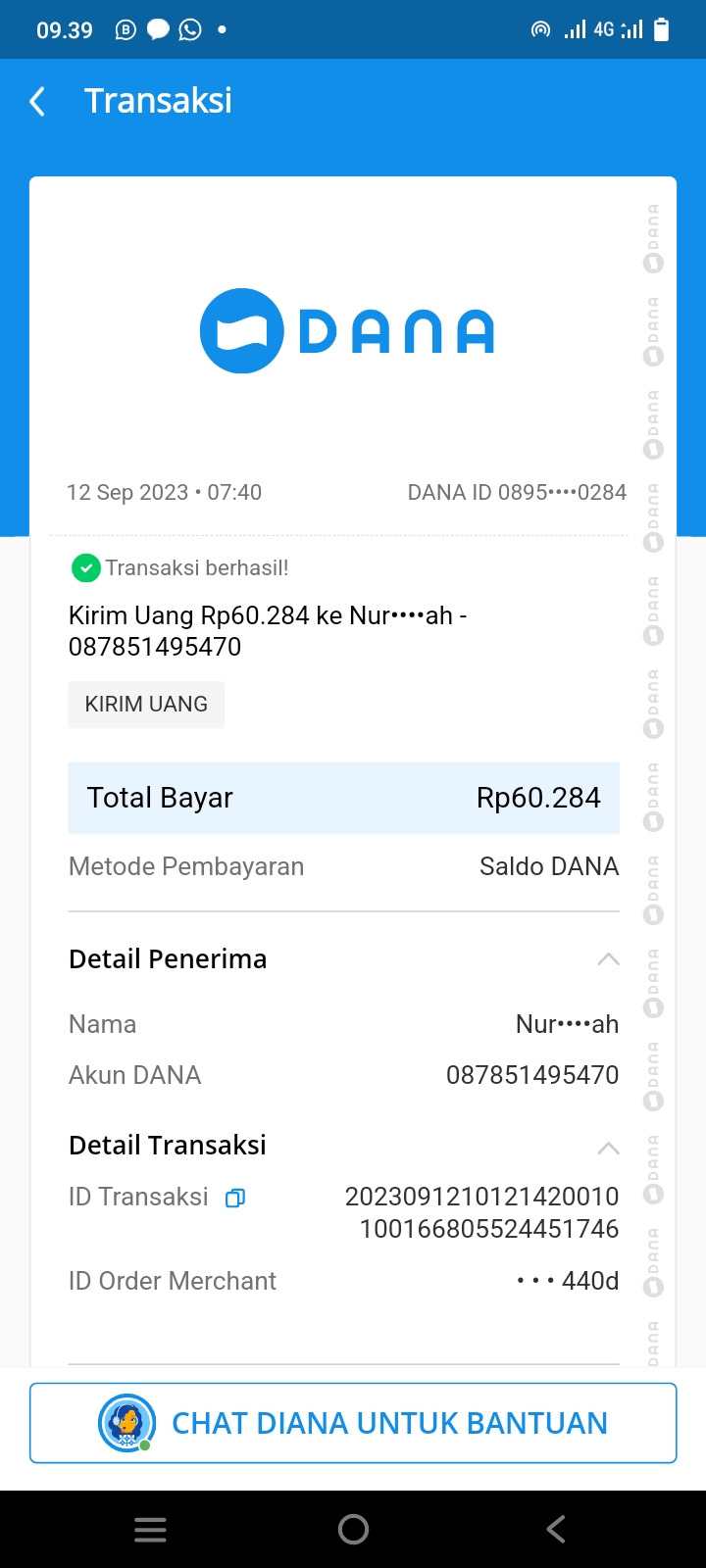Open Chat Diana untuk Bantuan
Viewport: 706px width, 1568px height.
point(353,1423)
